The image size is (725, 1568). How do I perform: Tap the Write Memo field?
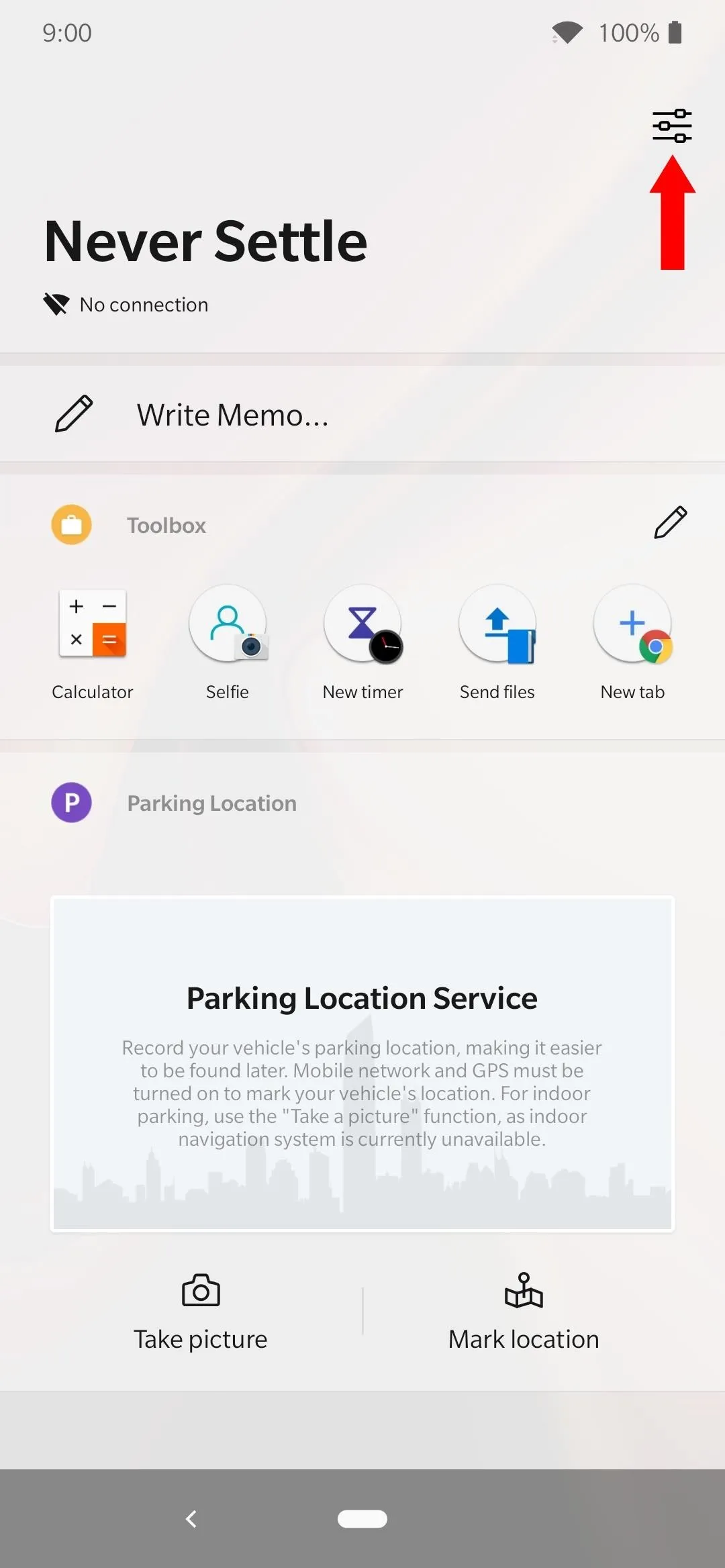coord(362,414)
